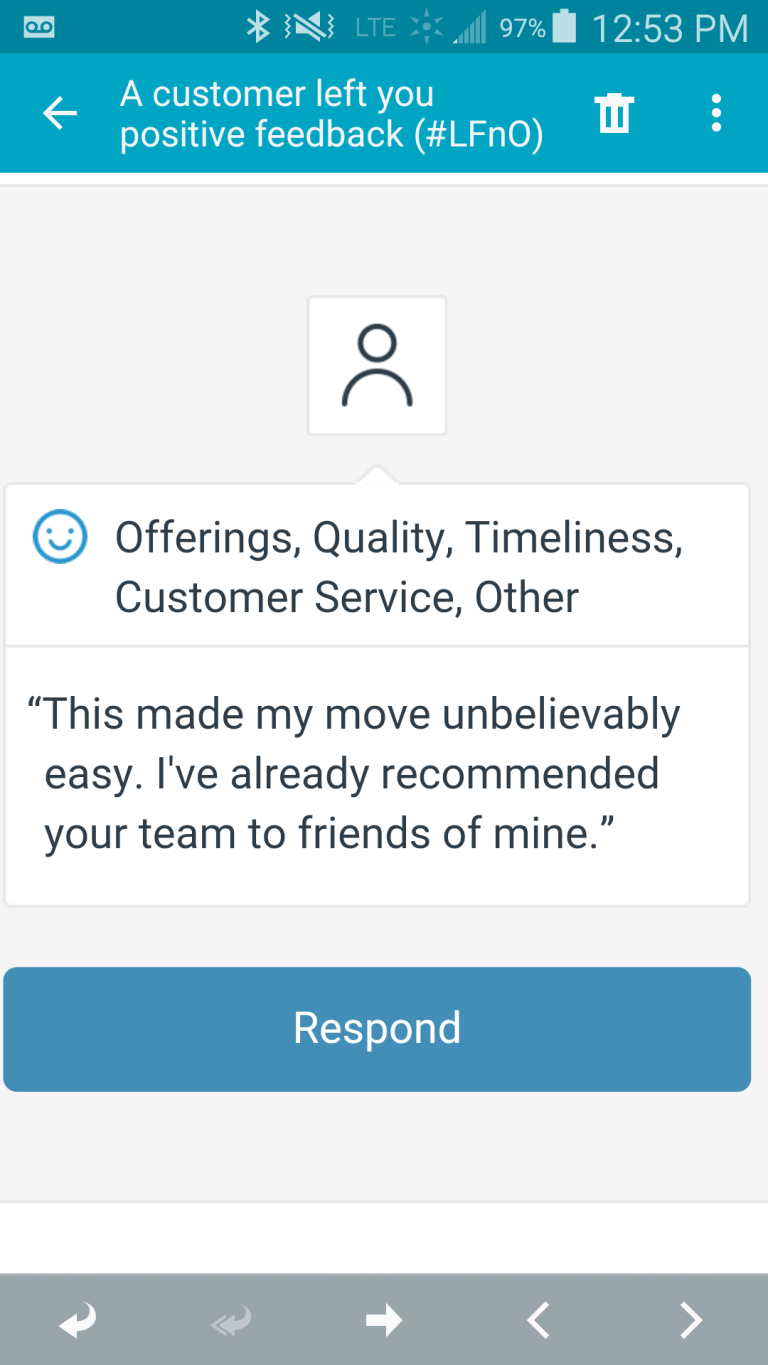
Task: Open the overflow menu
Action: (716, 114)
